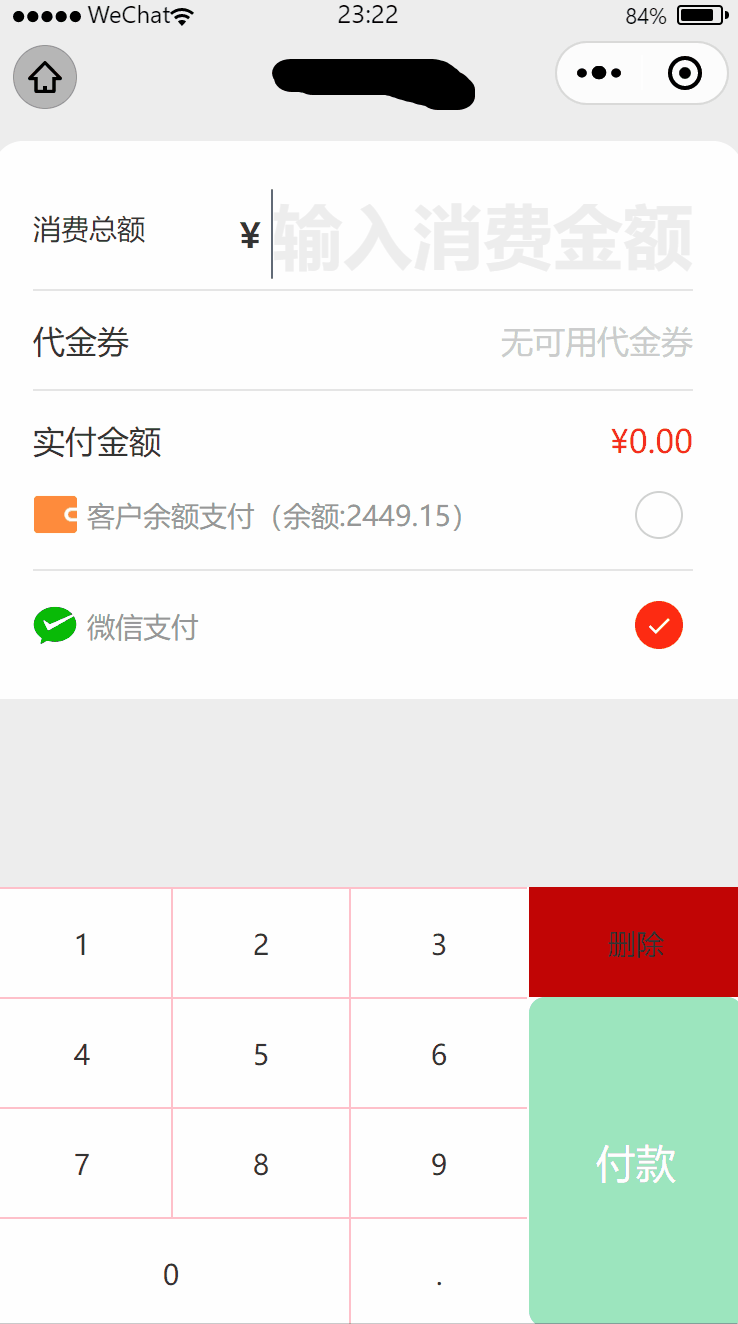Enter 0 on the keypad
This screenshot has height=1324, width=738.
coord(171,1274)
